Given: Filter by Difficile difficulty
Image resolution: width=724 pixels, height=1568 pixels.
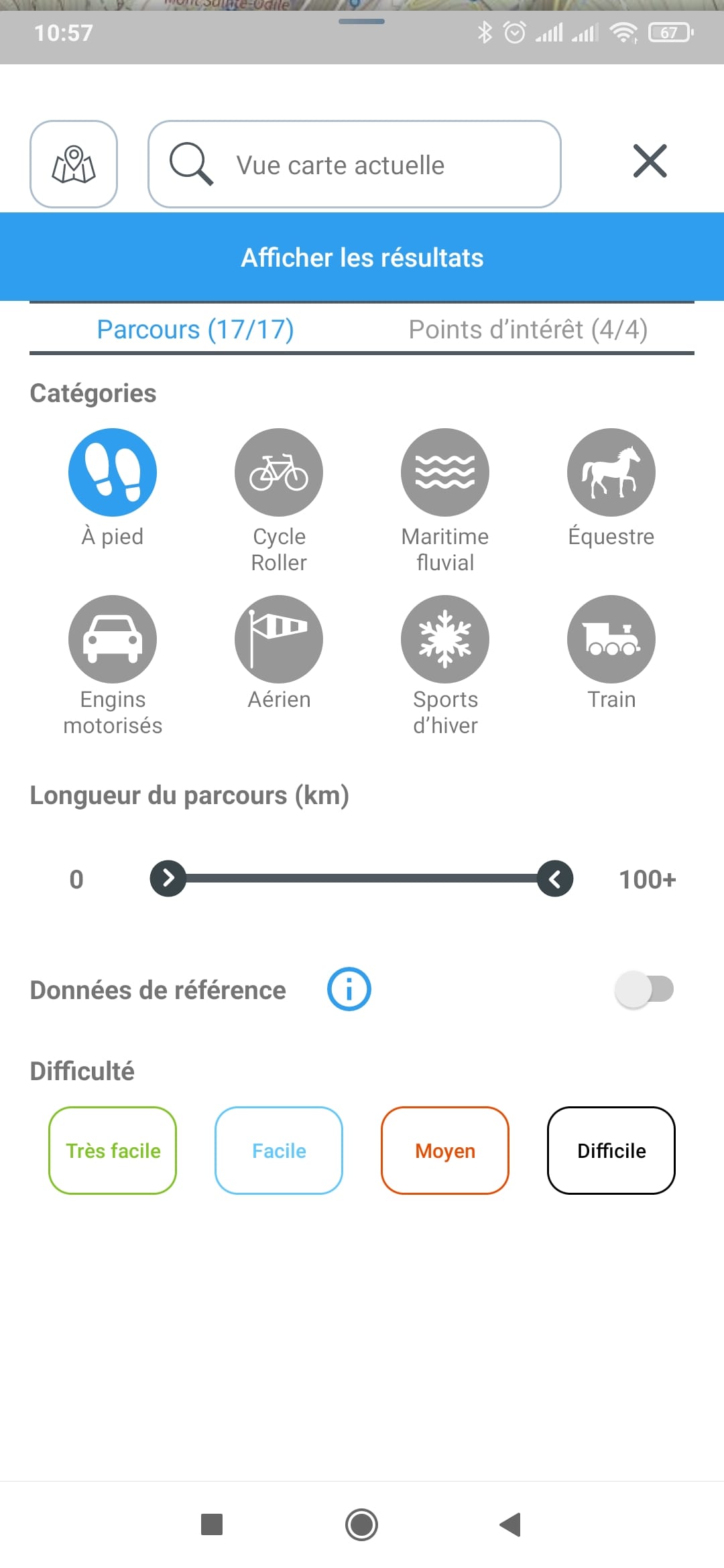Looking at the screenshot, I should coord(611,1151).
